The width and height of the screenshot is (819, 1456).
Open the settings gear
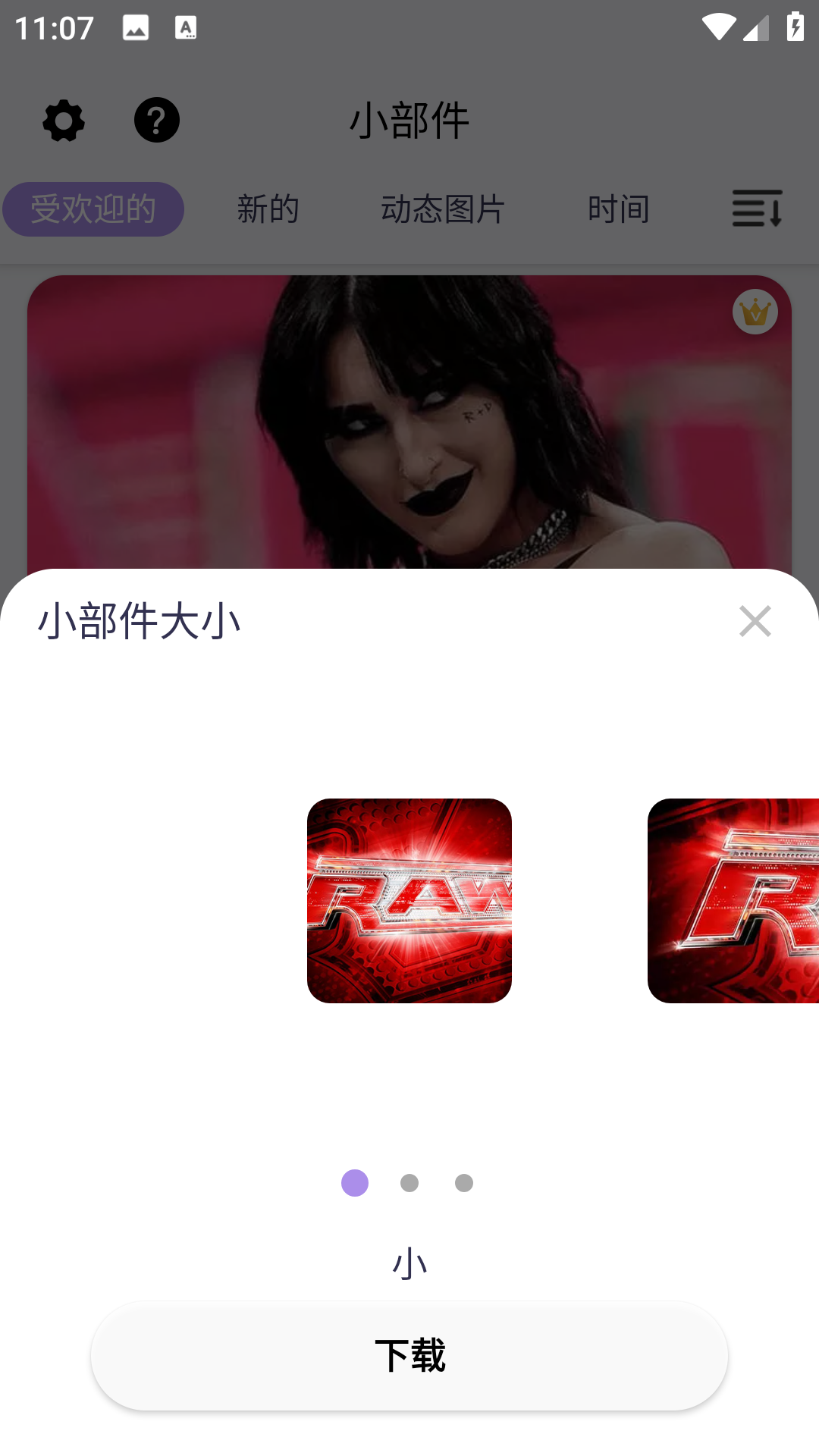[x=64, y=121]
